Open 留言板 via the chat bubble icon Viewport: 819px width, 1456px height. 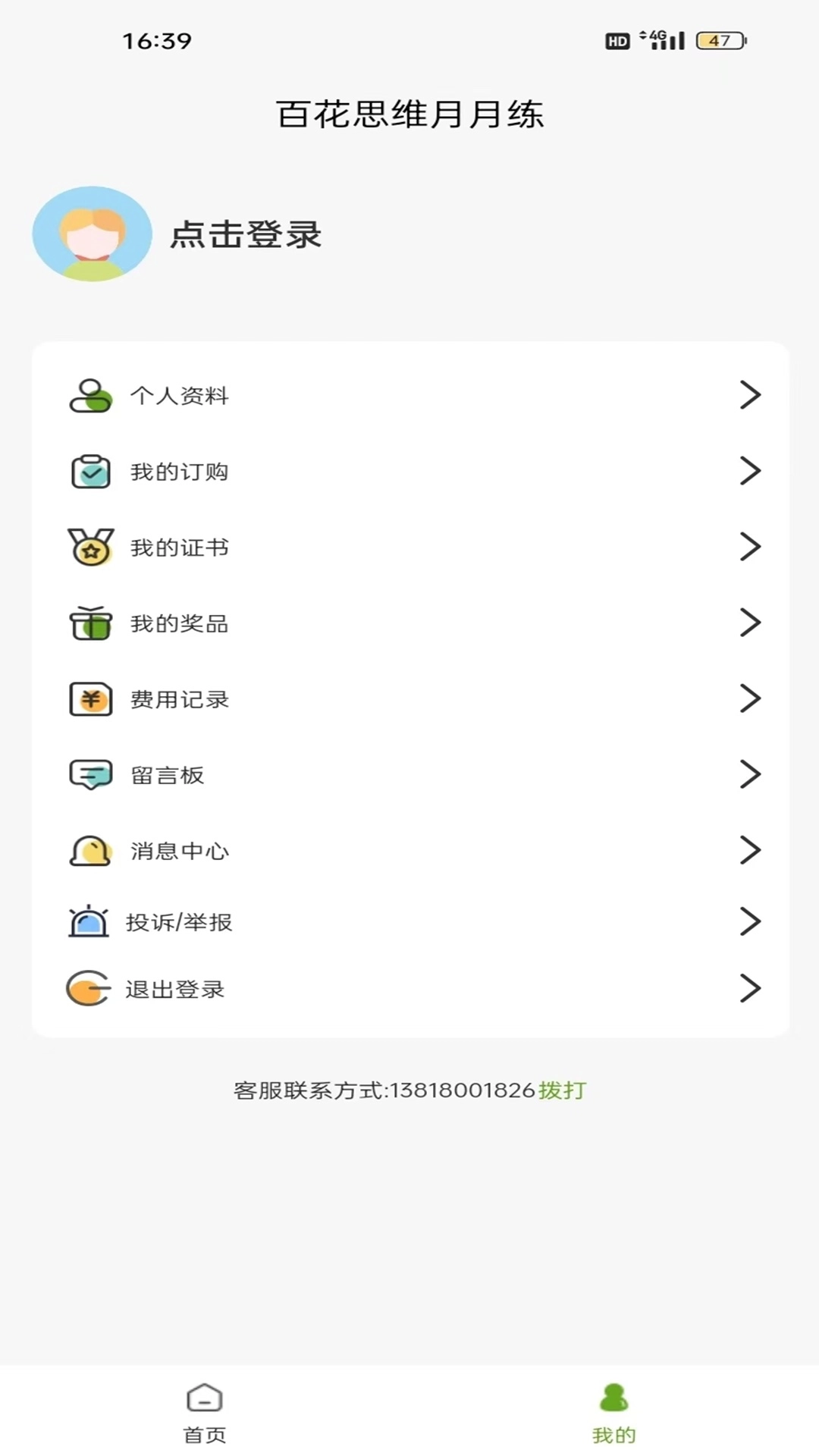(x=91, y=774)
